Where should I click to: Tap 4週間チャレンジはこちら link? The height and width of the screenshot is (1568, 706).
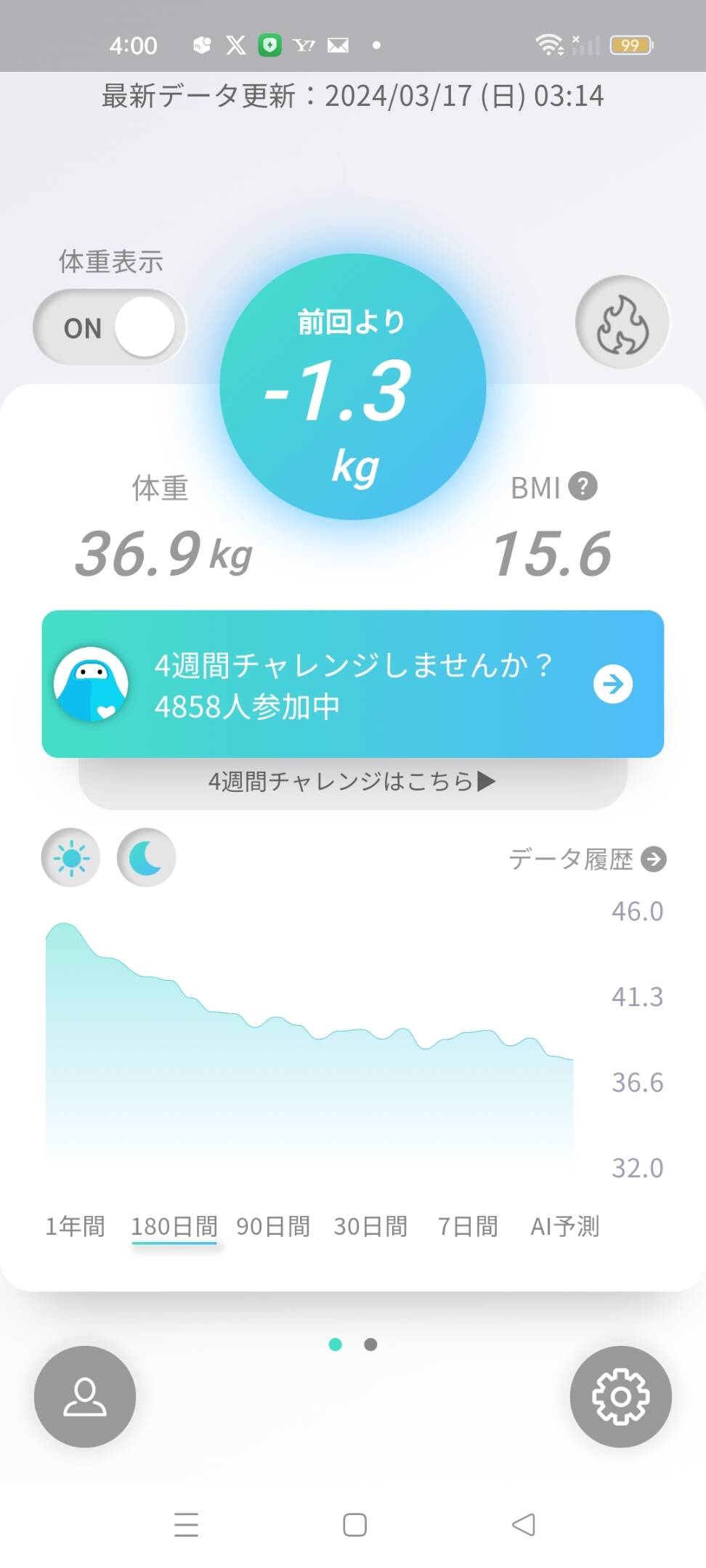click(352, 782)
